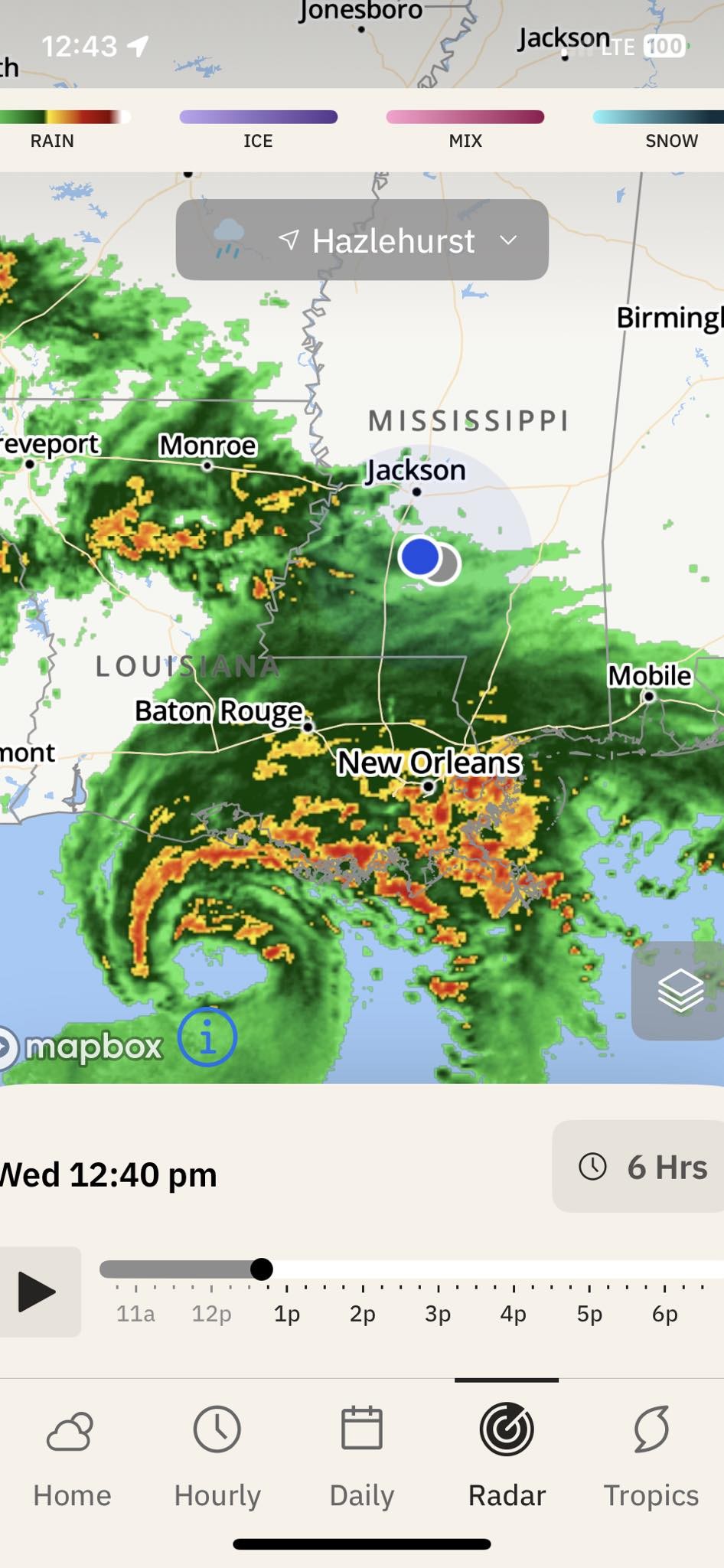
Task: Switch to the Tropics tab
Action: (651, 1456)
